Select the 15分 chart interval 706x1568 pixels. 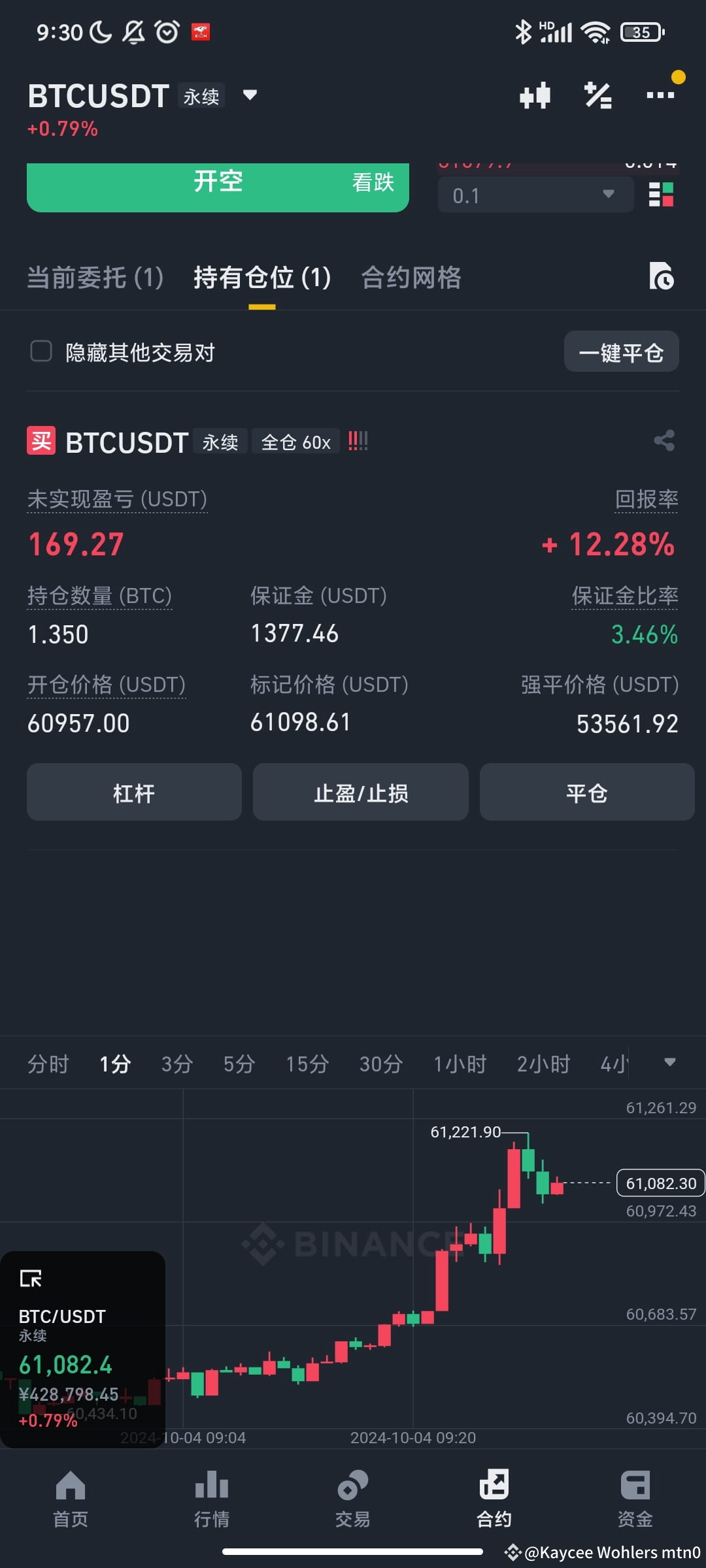[307, 1064]
